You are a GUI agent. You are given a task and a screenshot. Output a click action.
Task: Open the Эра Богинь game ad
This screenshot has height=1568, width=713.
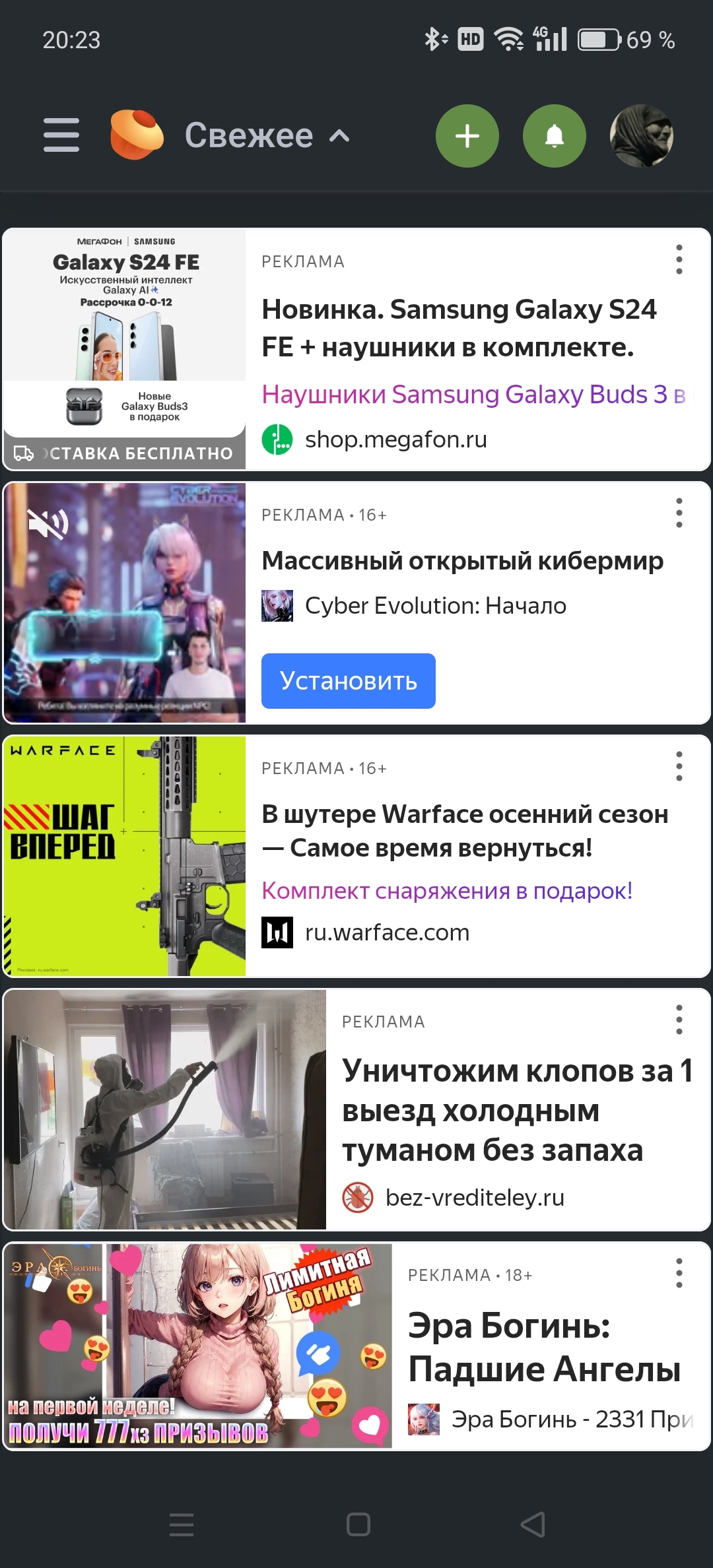coord(543,1346)
